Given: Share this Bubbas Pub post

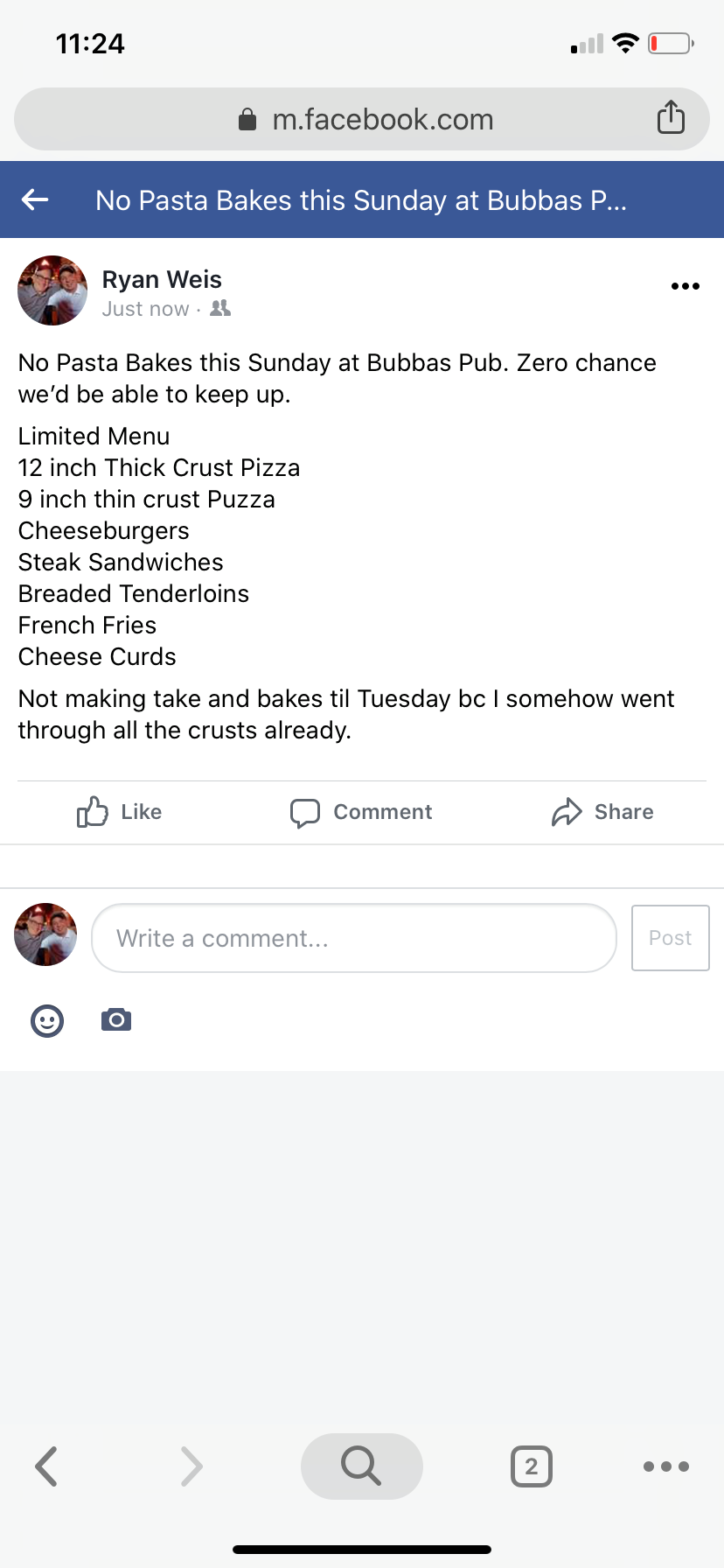Looking at the screenshot, I should coord(602,812).
